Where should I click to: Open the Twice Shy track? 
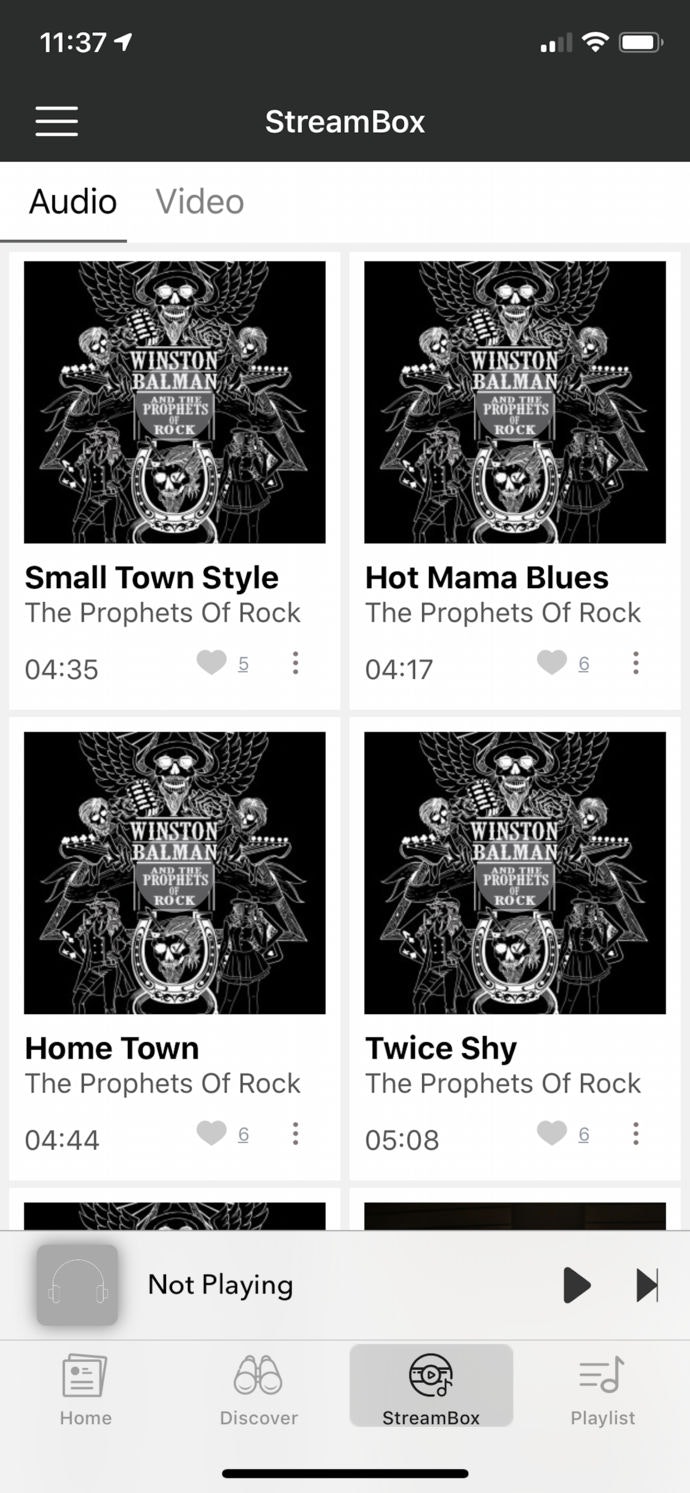coord(515,873)
